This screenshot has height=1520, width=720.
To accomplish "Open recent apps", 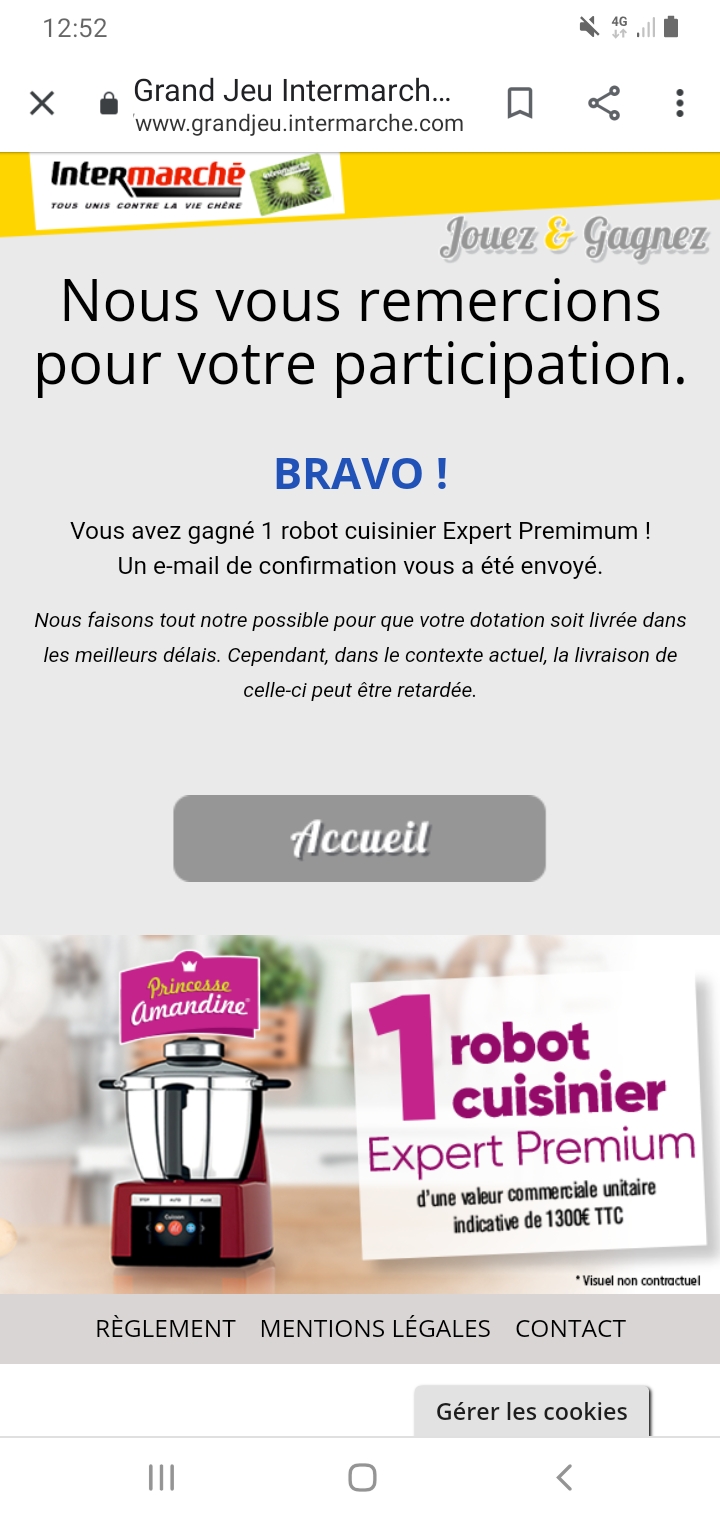I will tap(161, 1477).
